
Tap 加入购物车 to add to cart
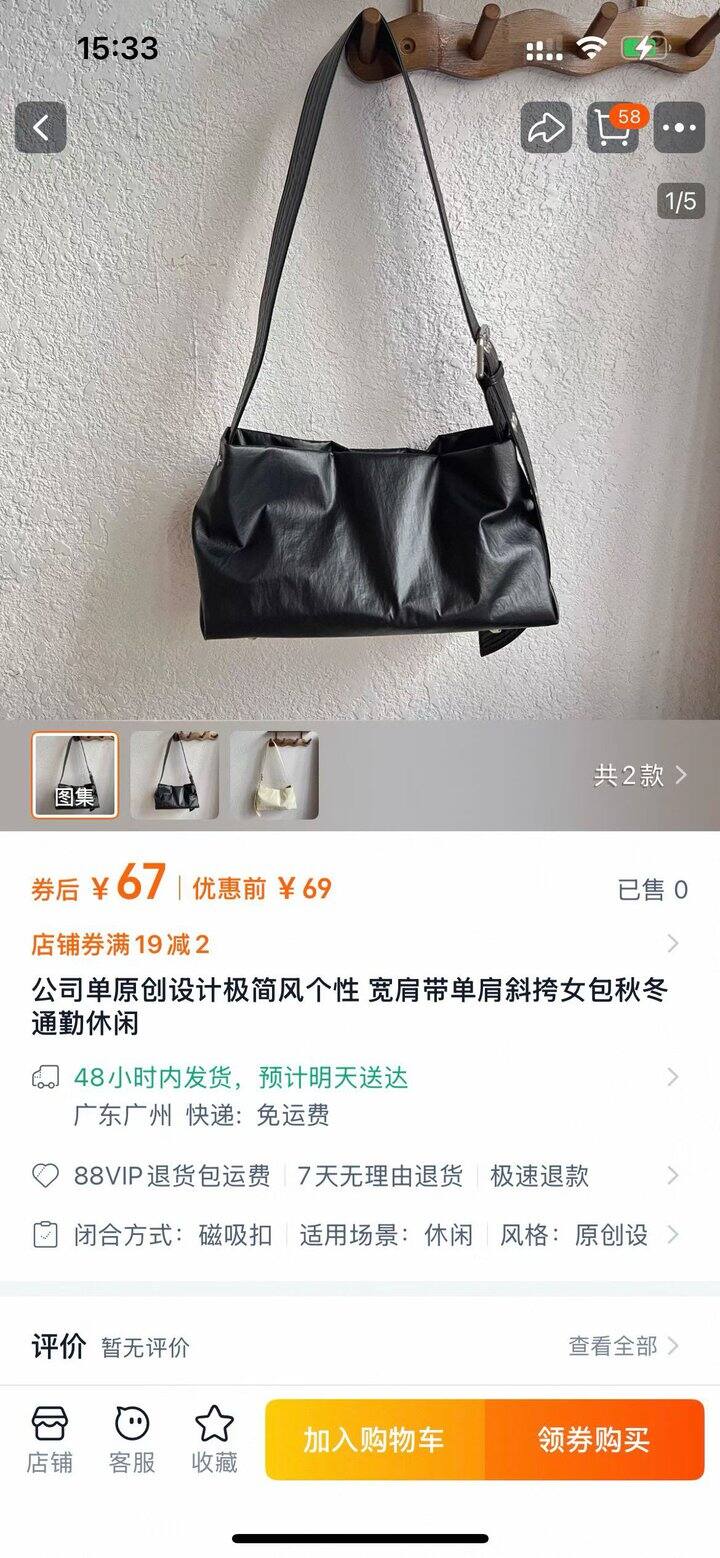click(x=375, y=1440)
